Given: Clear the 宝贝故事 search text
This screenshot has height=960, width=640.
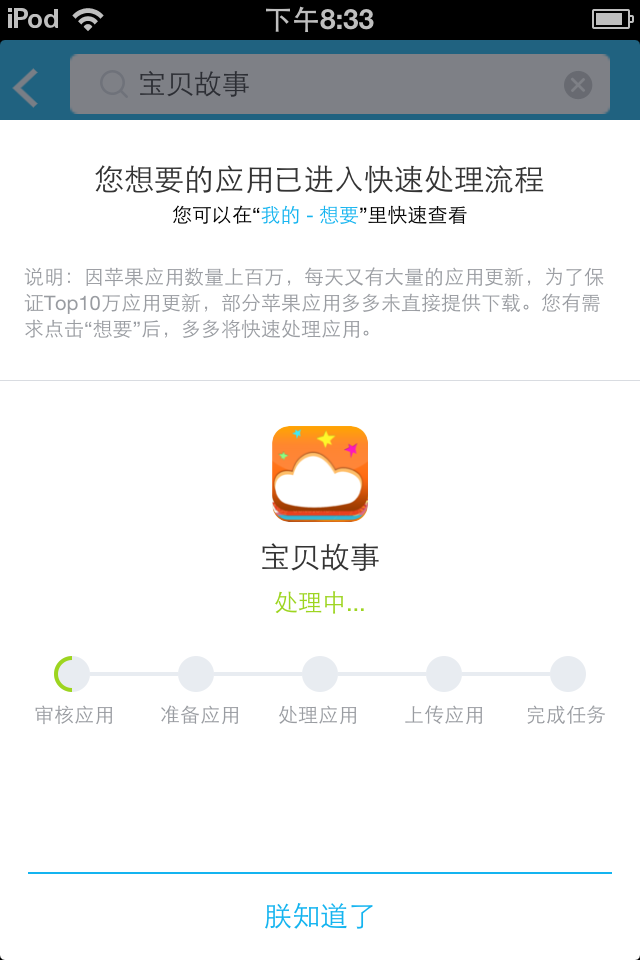Looking at the screenshot, I should (x=578, y=85).
